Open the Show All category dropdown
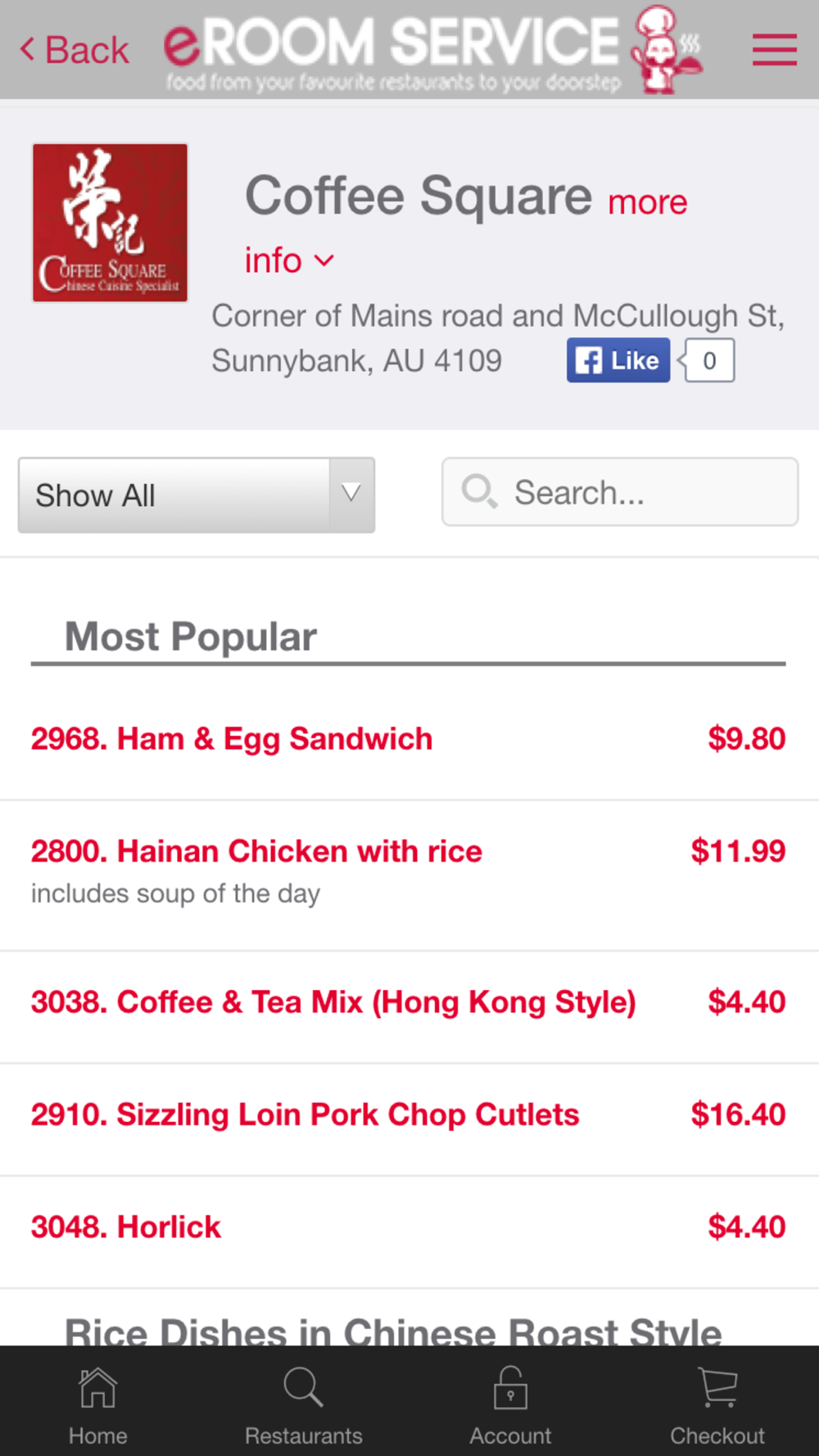Screen dimensions: 819x1456 point(197,495)
